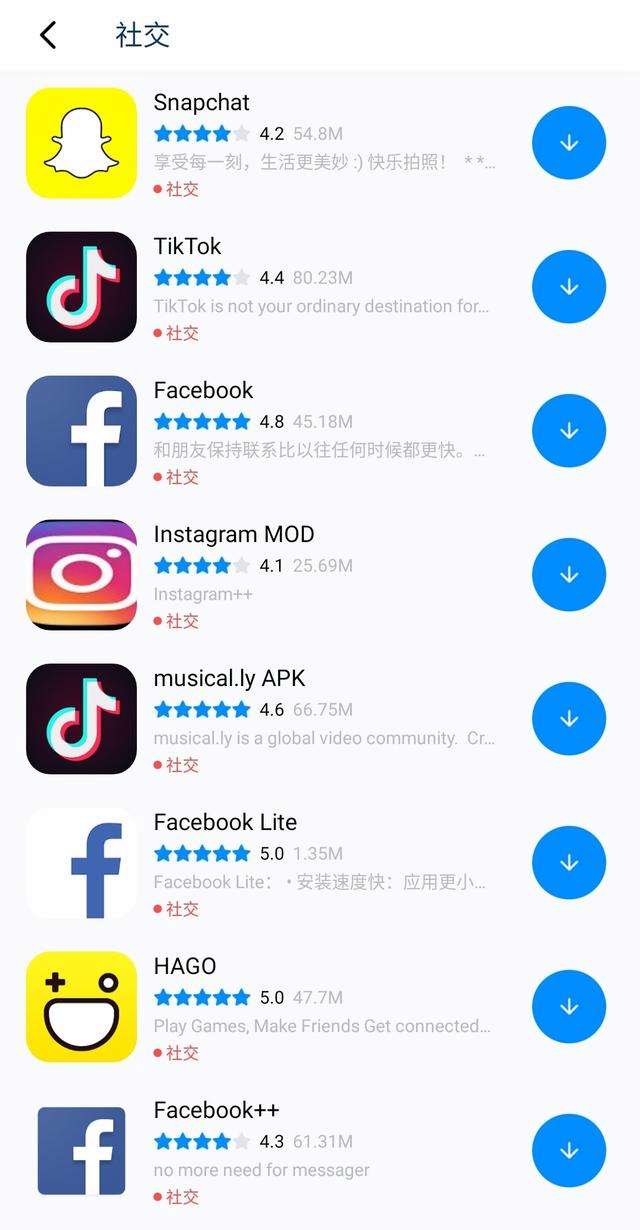
Task: Go back from the 社交 category
Action: [48, 35]
